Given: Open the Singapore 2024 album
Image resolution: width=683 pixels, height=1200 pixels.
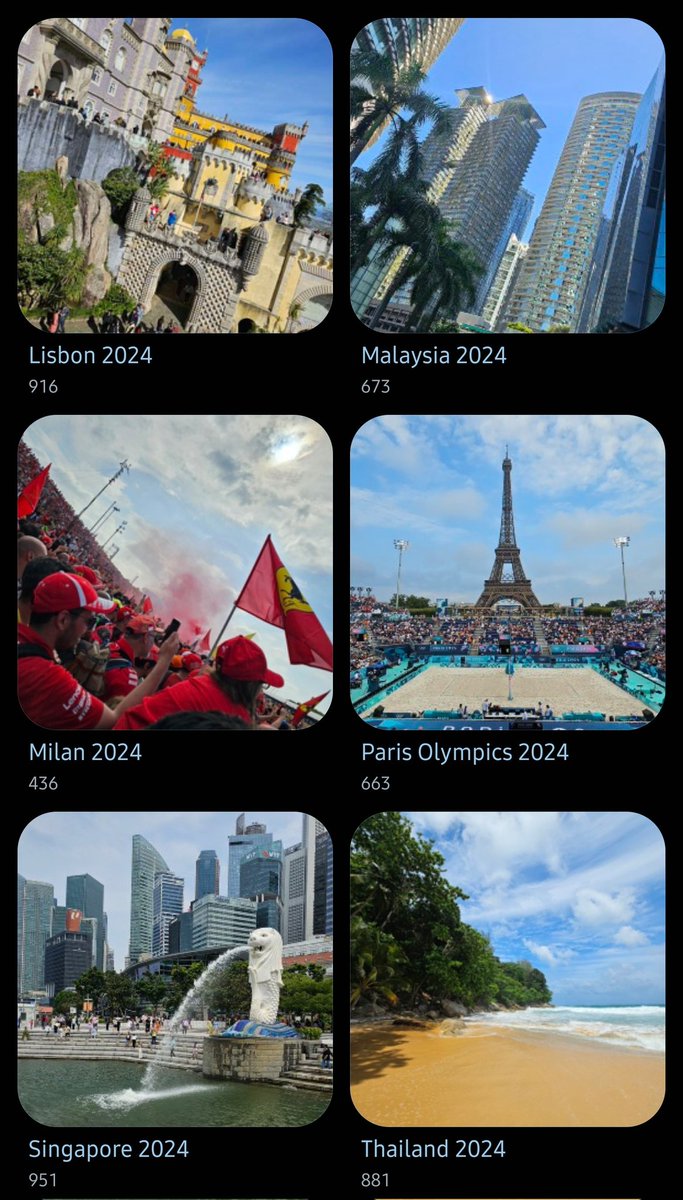Looking at the screenshot, I should [175, 968].
